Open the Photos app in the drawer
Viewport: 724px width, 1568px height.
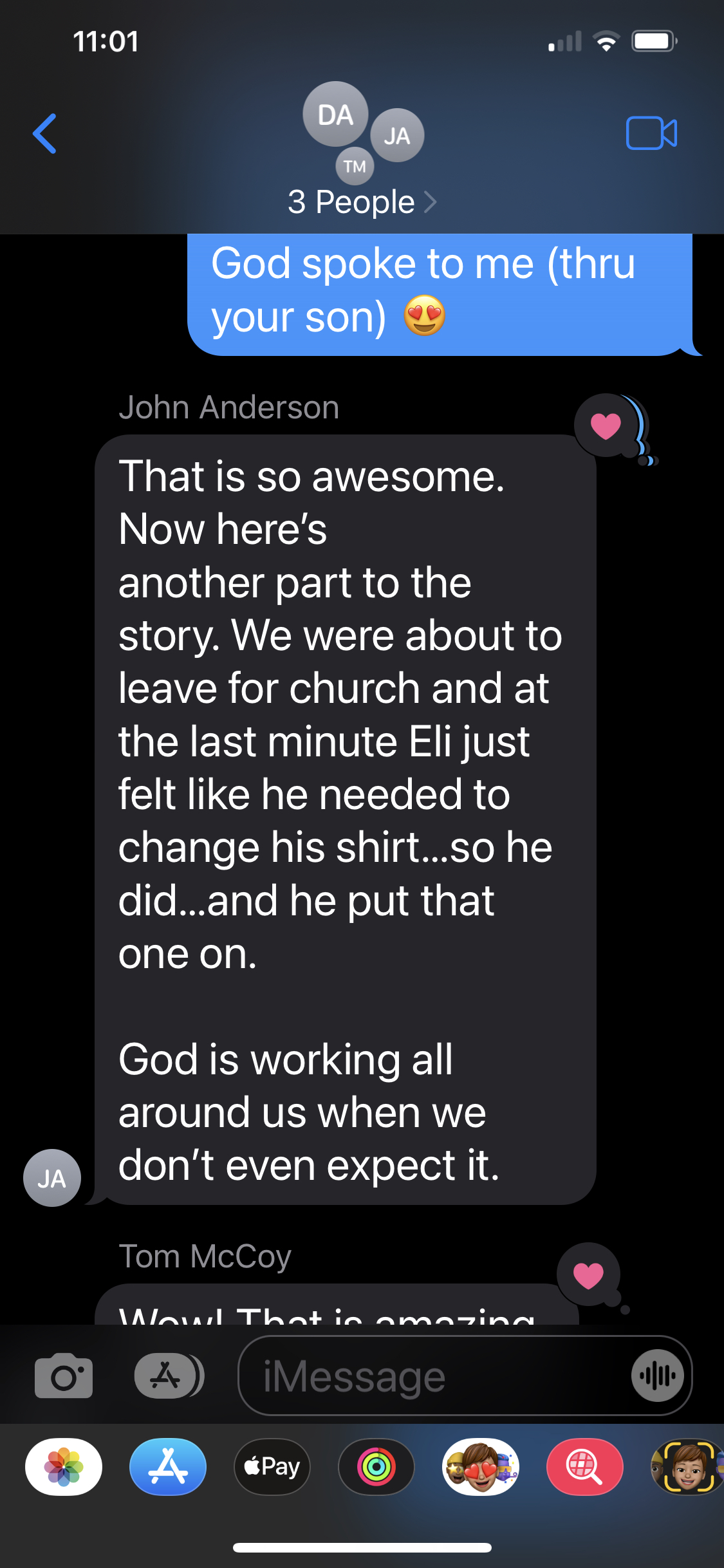click(64, 1467)
